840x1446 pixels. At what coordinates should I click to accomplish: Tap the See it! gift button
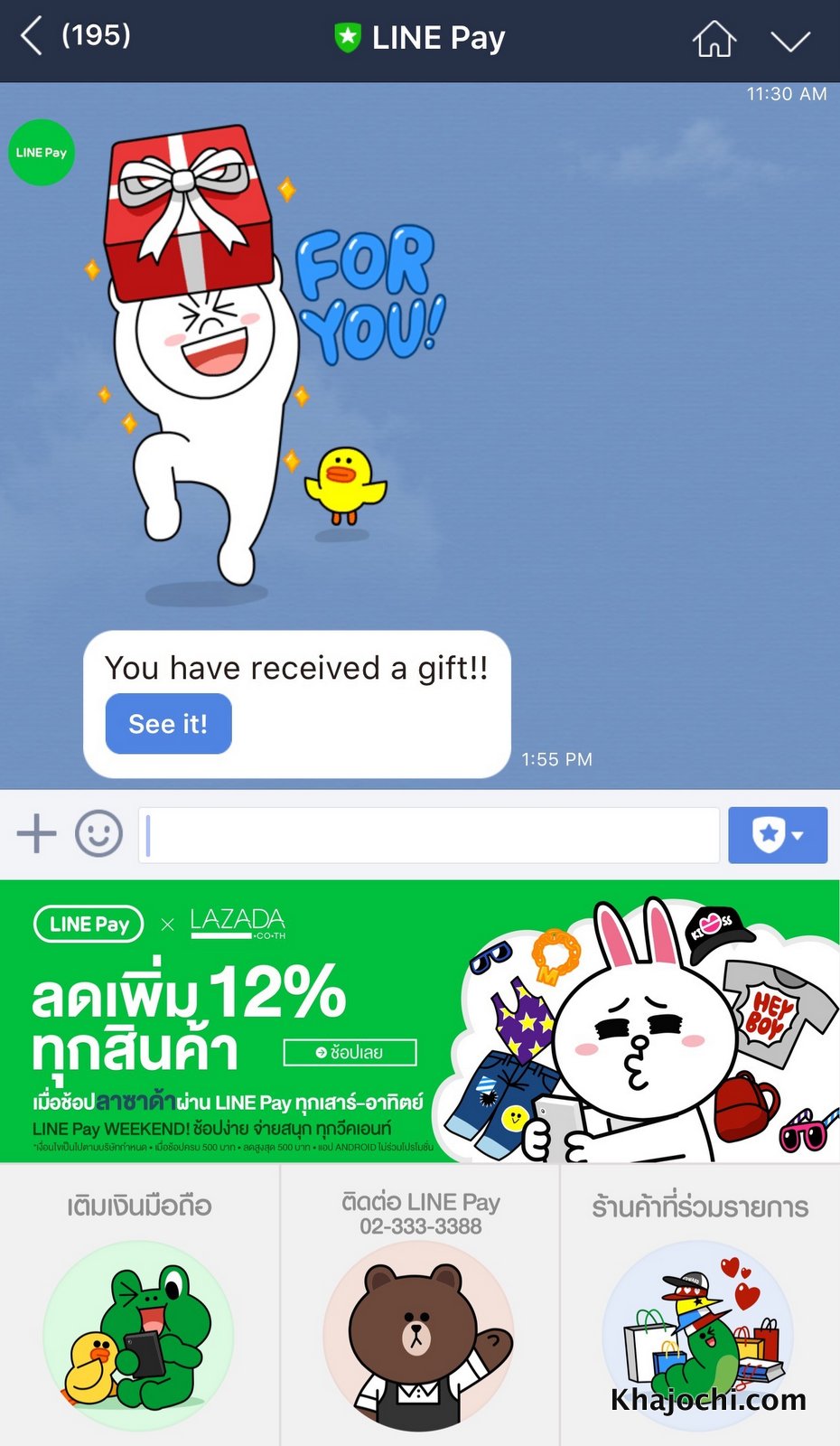click(169, 724)
